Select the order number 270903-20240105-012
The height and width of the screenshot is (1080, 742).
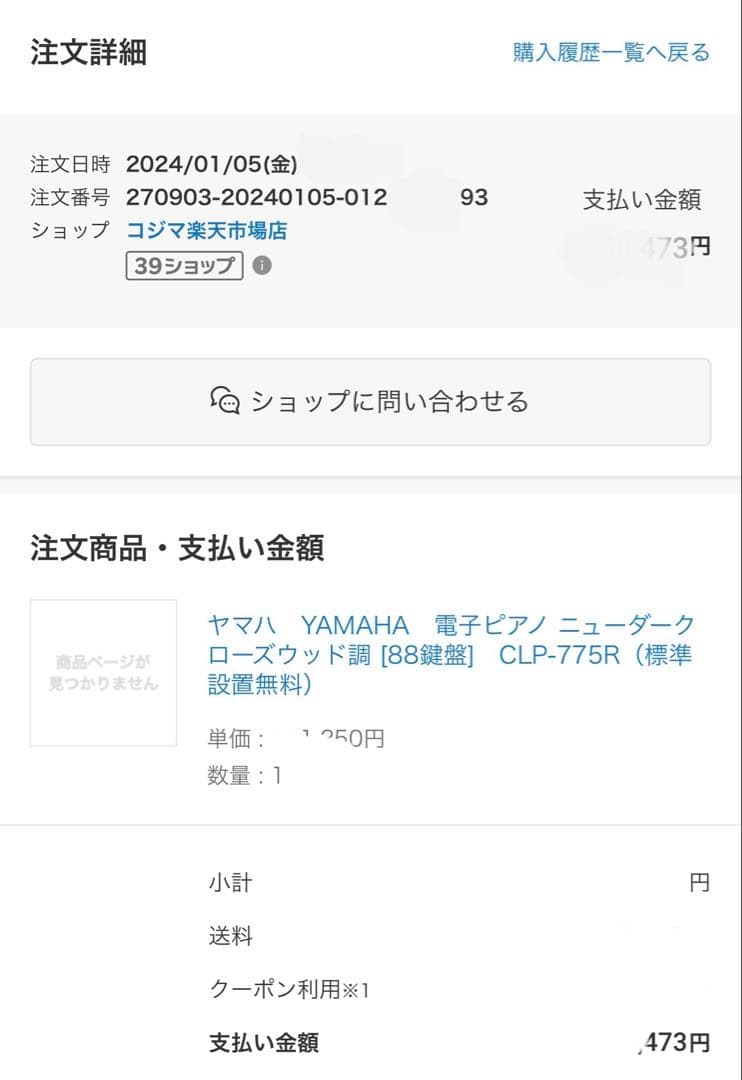[x=255, y=198]
